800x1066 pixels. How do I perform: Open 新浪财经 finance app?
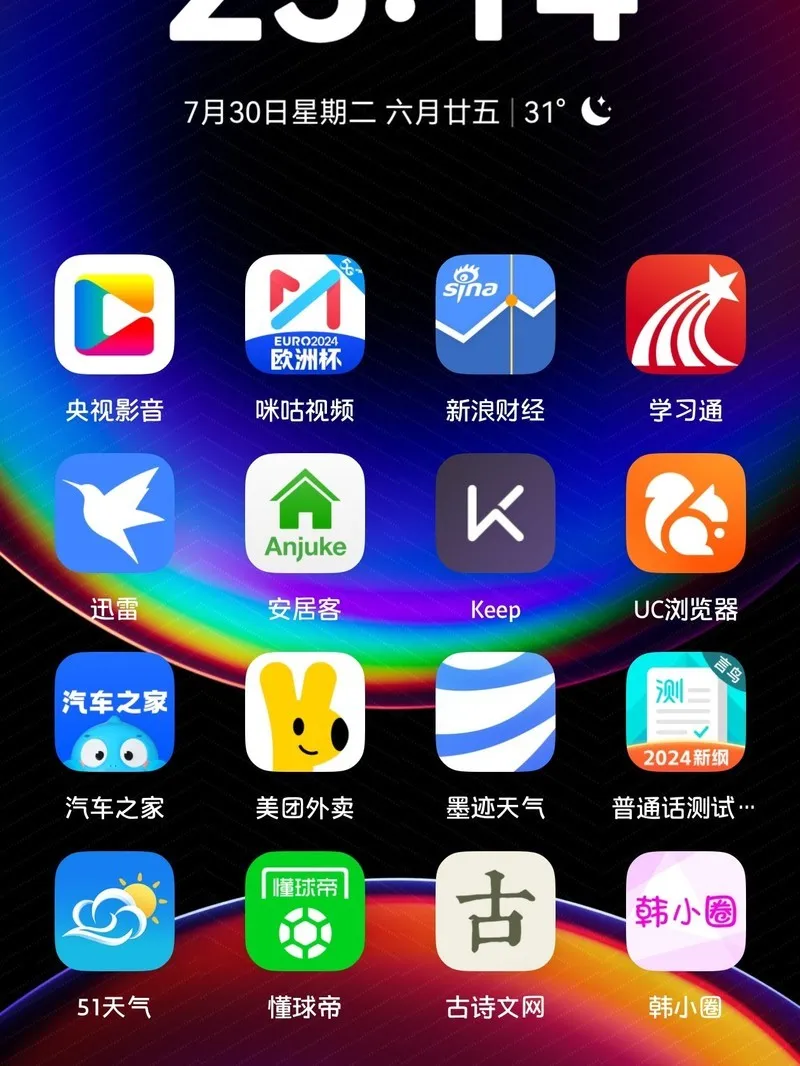[x=495, y=314]
